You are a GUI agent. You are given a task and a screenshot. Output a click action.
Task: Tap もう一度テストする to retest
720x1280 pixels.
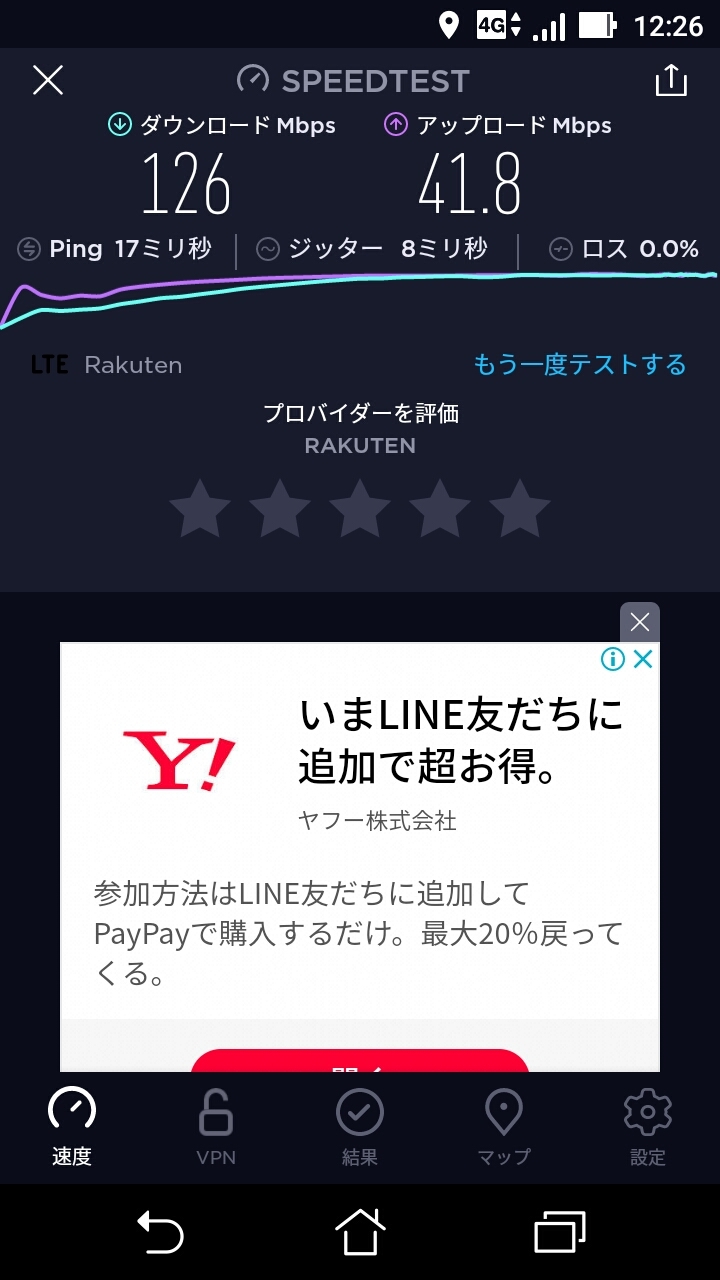[580, 365]
